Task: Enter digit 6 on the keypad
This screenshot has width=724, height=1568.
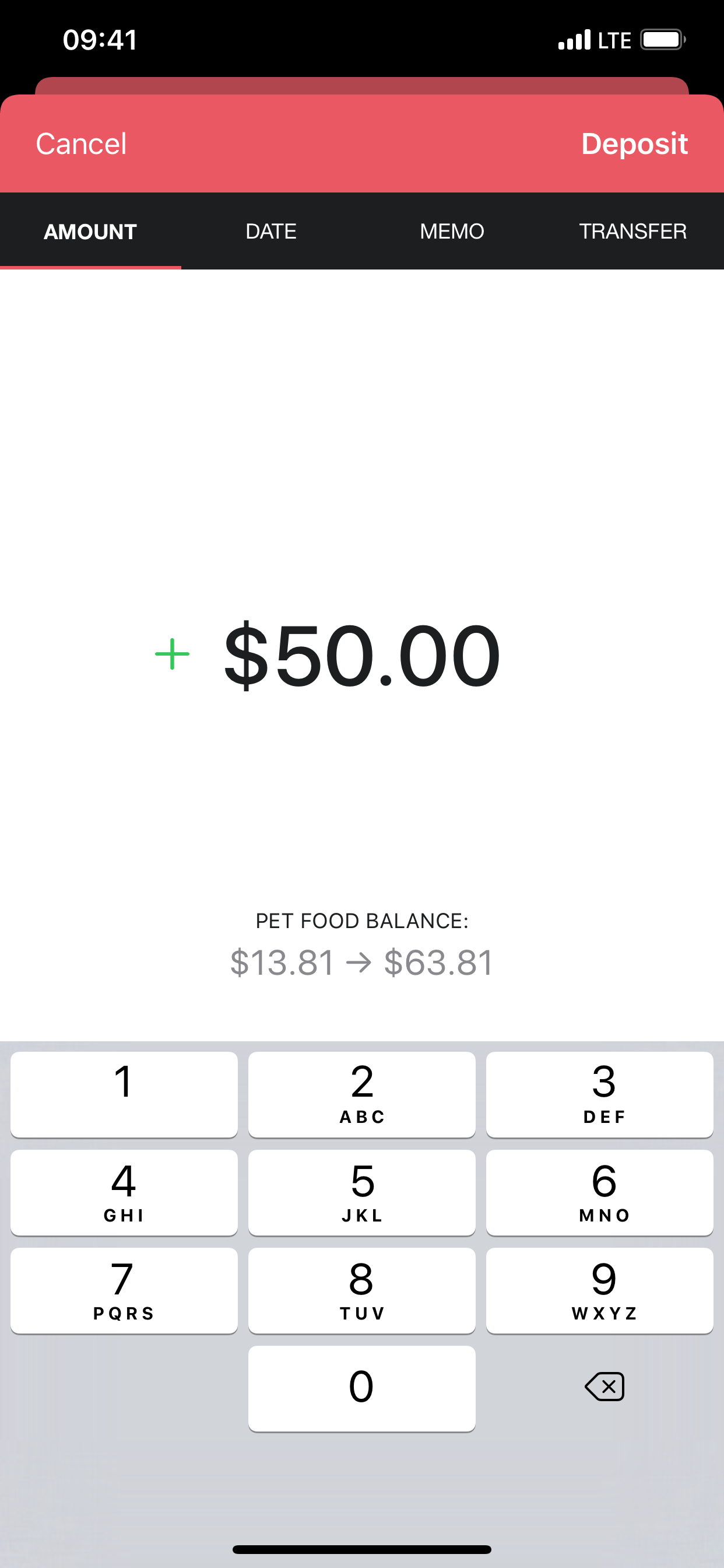Action: pyautogui.click(x=599, y=1192)
